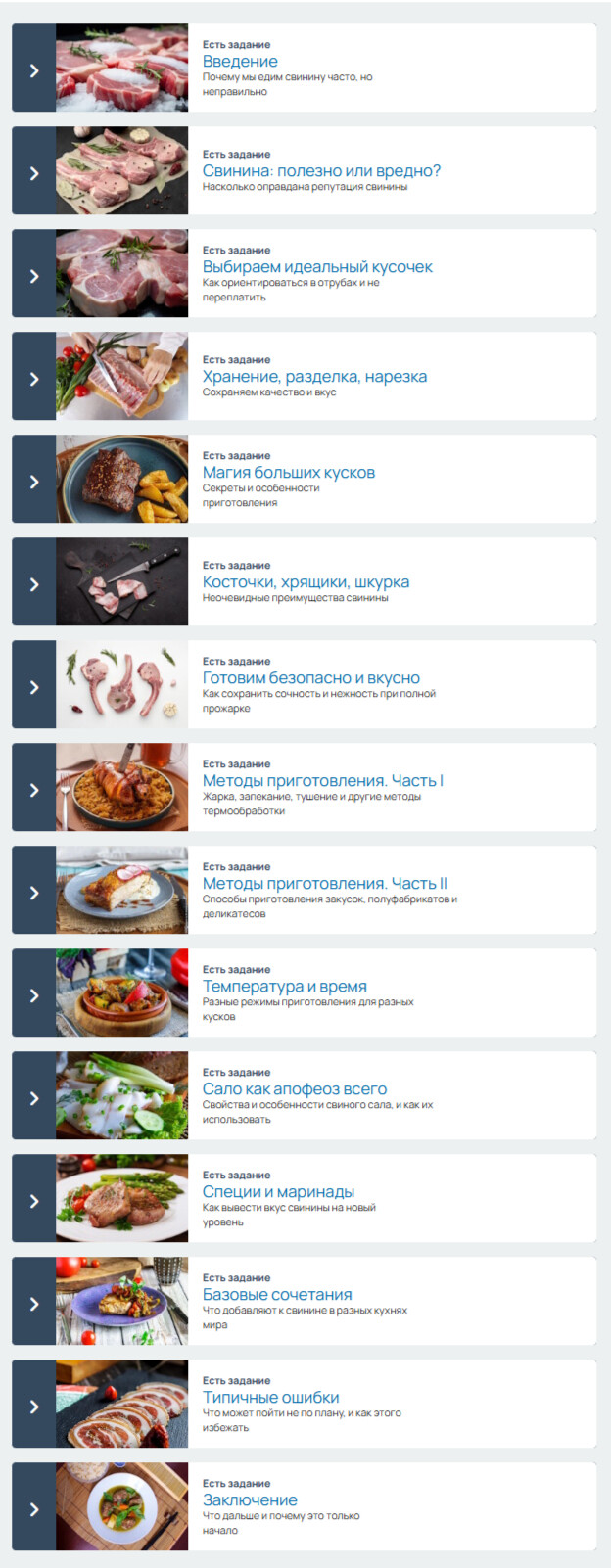Open "Хранение, разделка, нарезка" lesson
Viewport: 611px width, 1568px height.
[314, 377]
